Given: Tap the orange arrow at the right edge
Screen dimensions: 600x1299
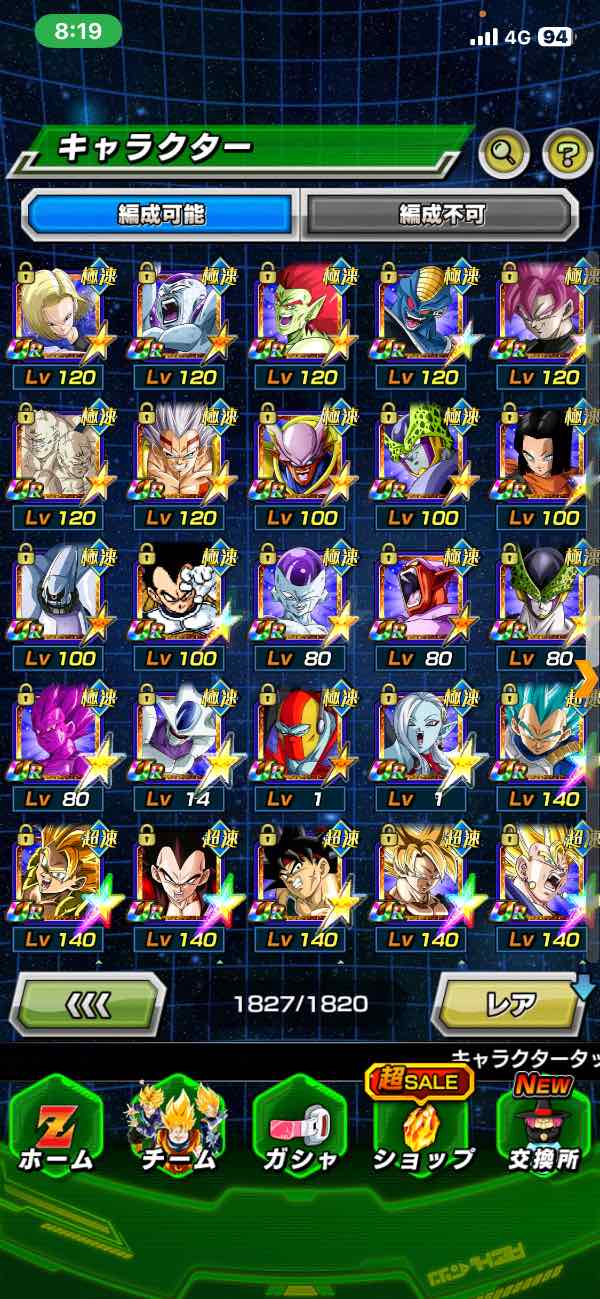Looking at the screenshot, I should pos(586,678).
